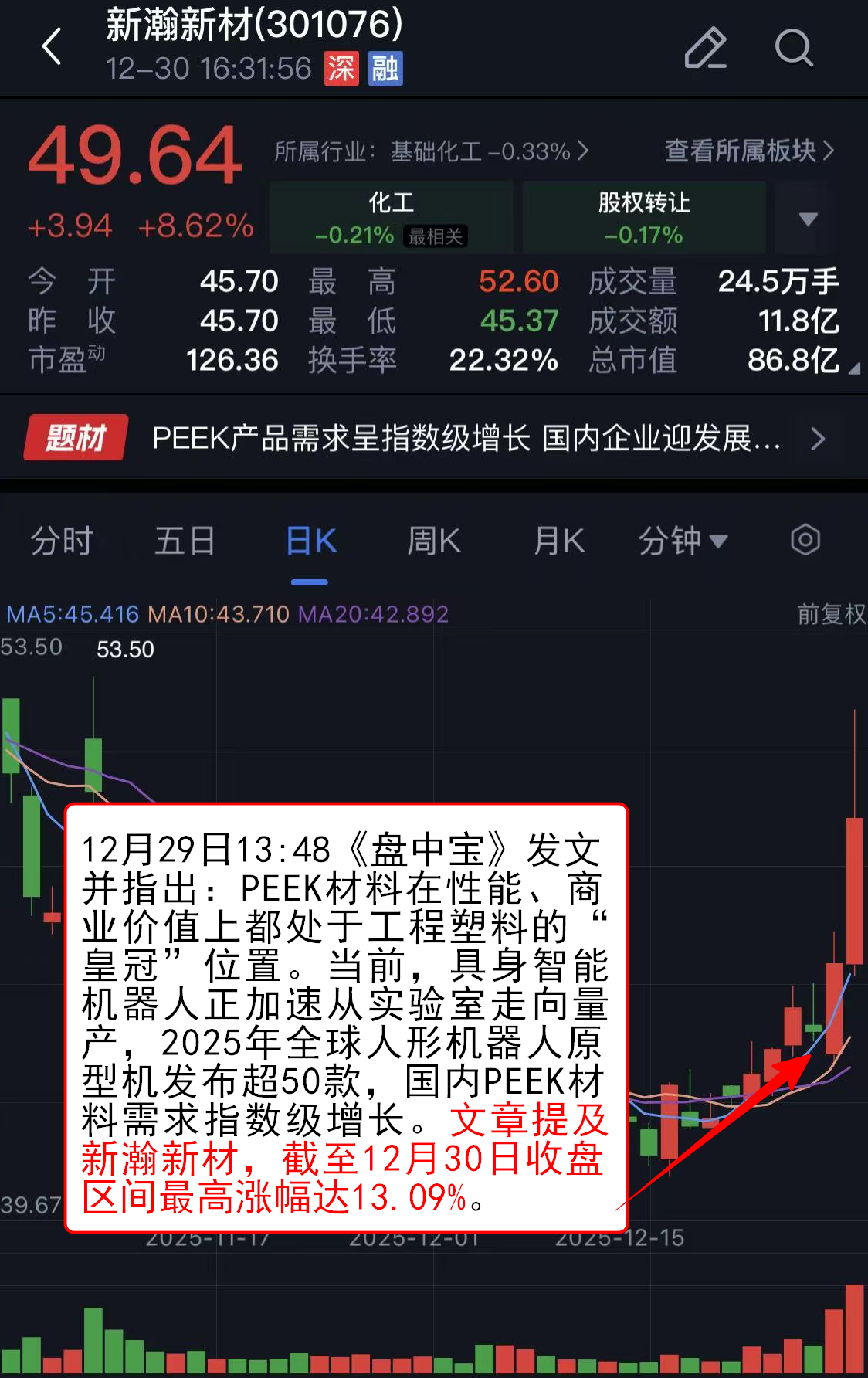Screen dimensions: 868x1378
Task: Switch to the 五日 chart tab
Action: pyautogui.click(x=185, y=541)
